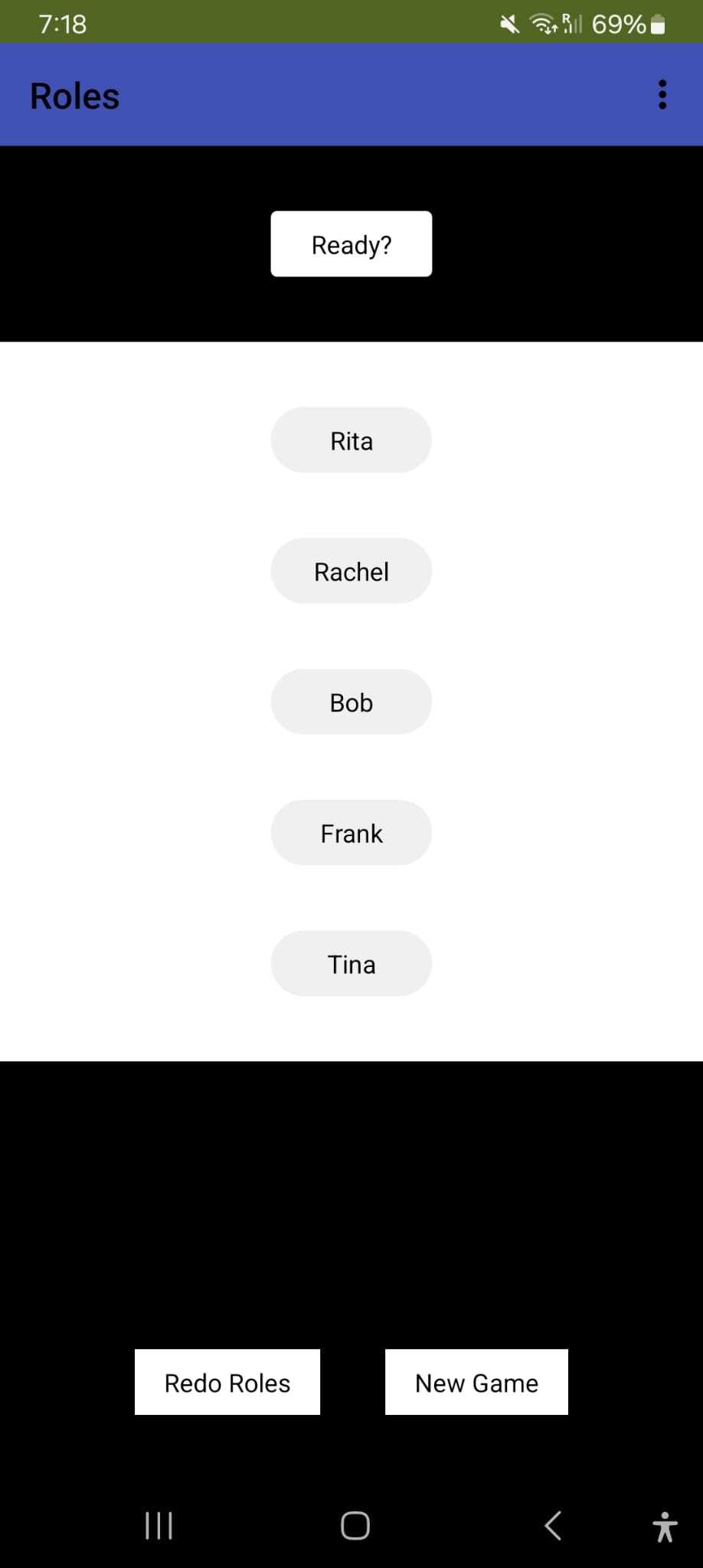
Task: Redo the roles assignment
Action: click(x=227, y=1383)
